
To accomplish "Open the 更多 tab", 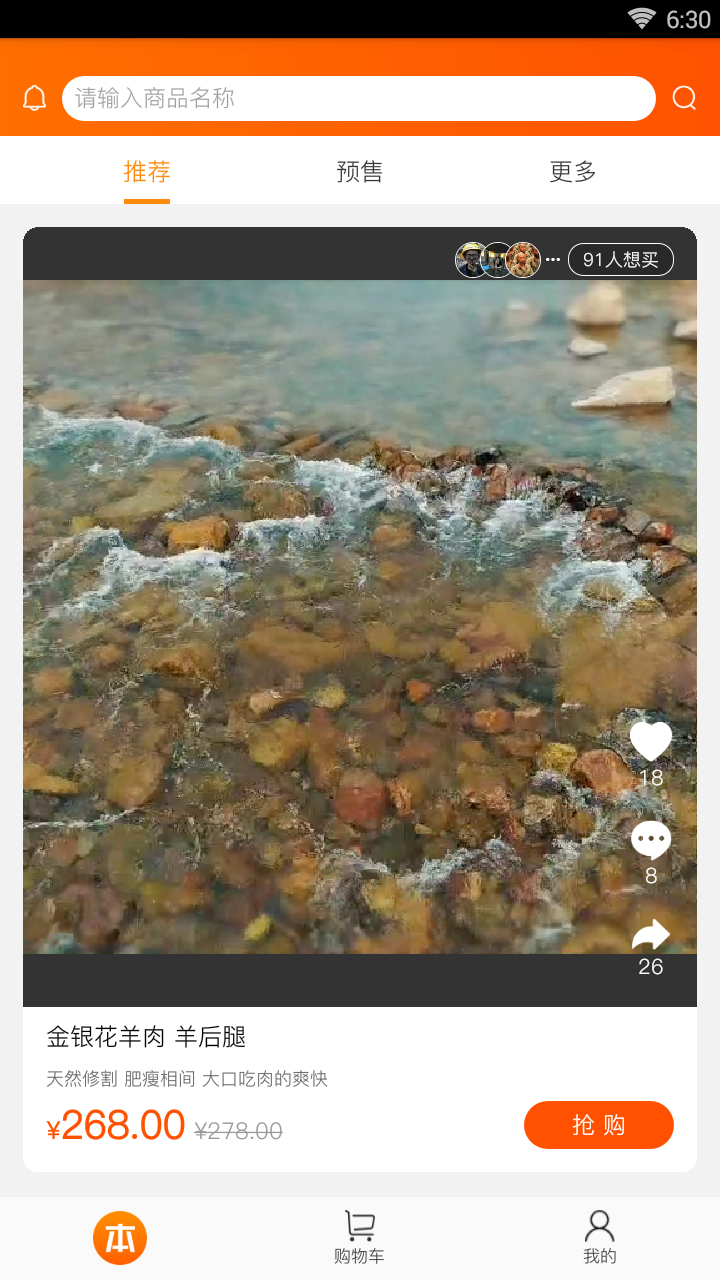I will tap(573, 172).
